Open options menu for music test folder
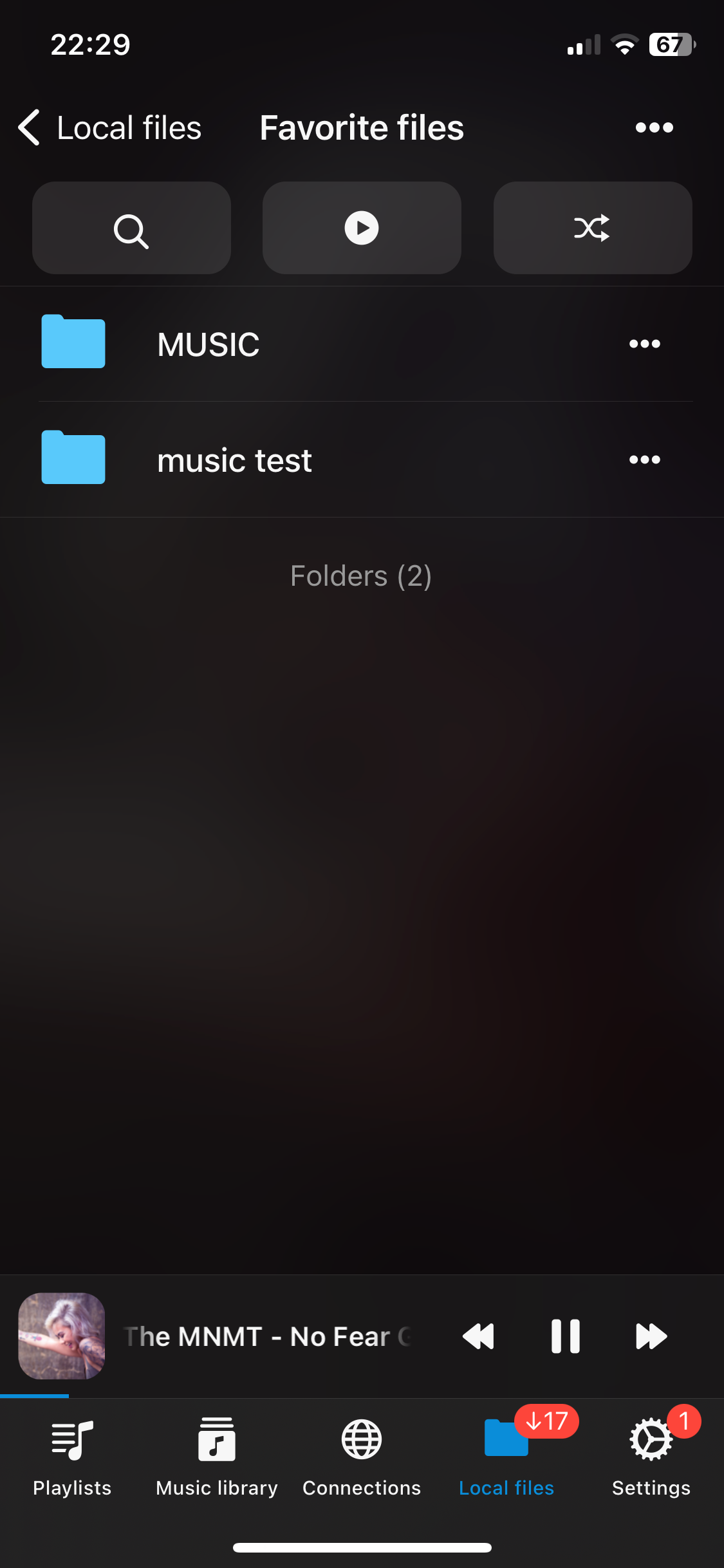724x1568 pixels. pyautogui.click(x=644, y=459)
